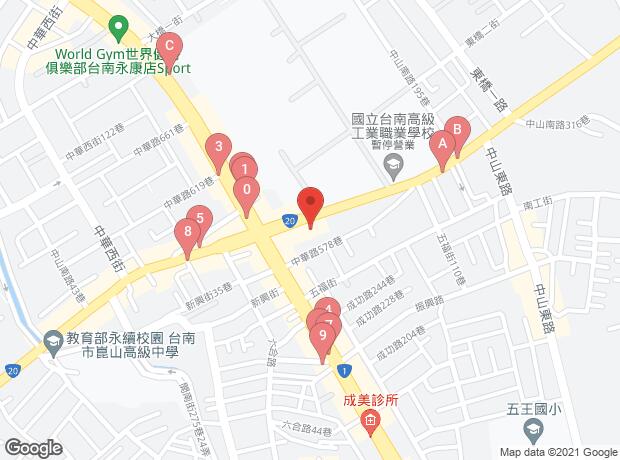Viewport: 620px width, 460px height.
Task: Tap the 國立台南高級工業職業學校 school pin
Action: (393, 167)
